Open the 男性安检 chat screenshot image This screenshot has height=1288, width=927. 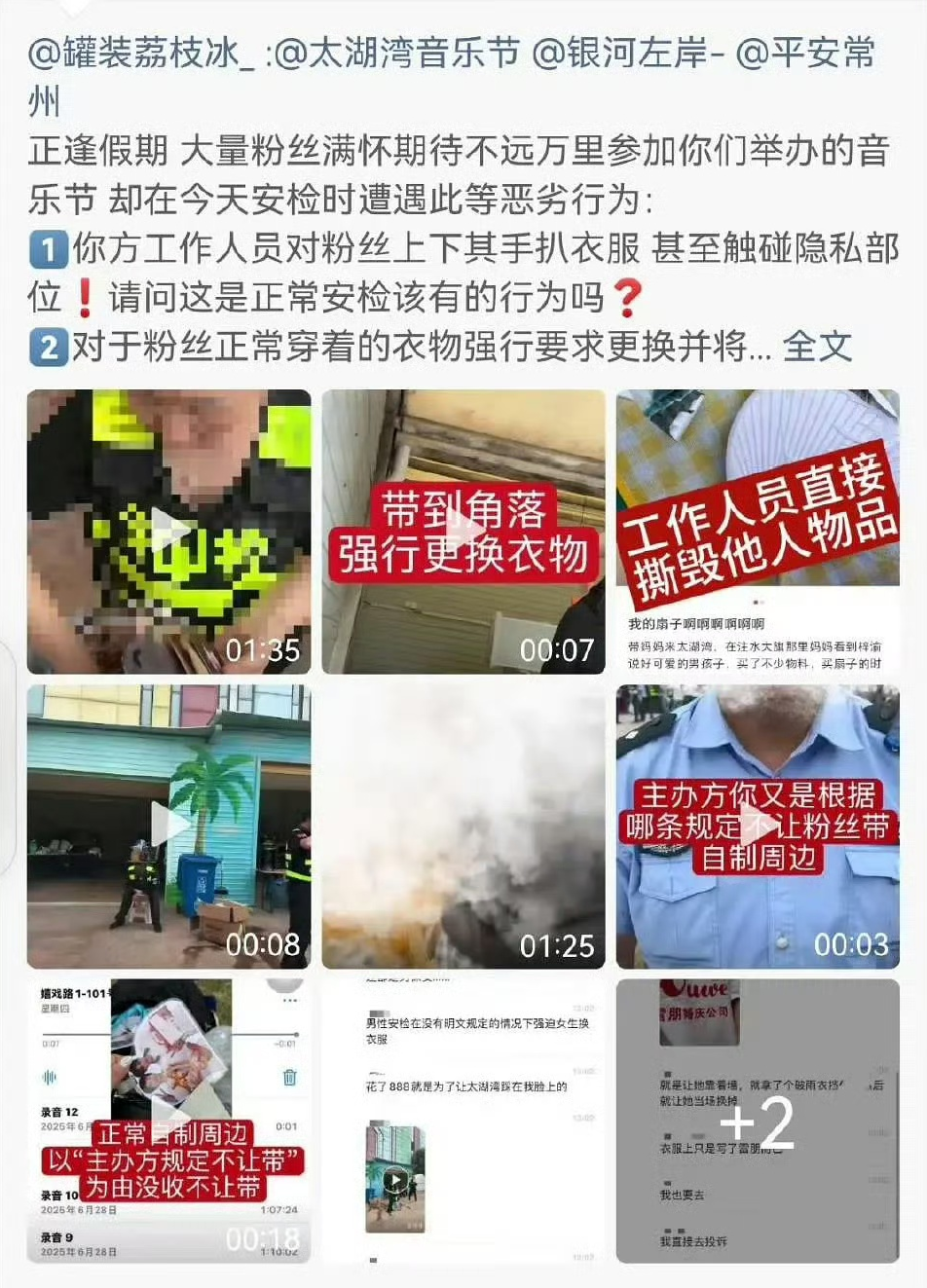tap(463, 1121)
